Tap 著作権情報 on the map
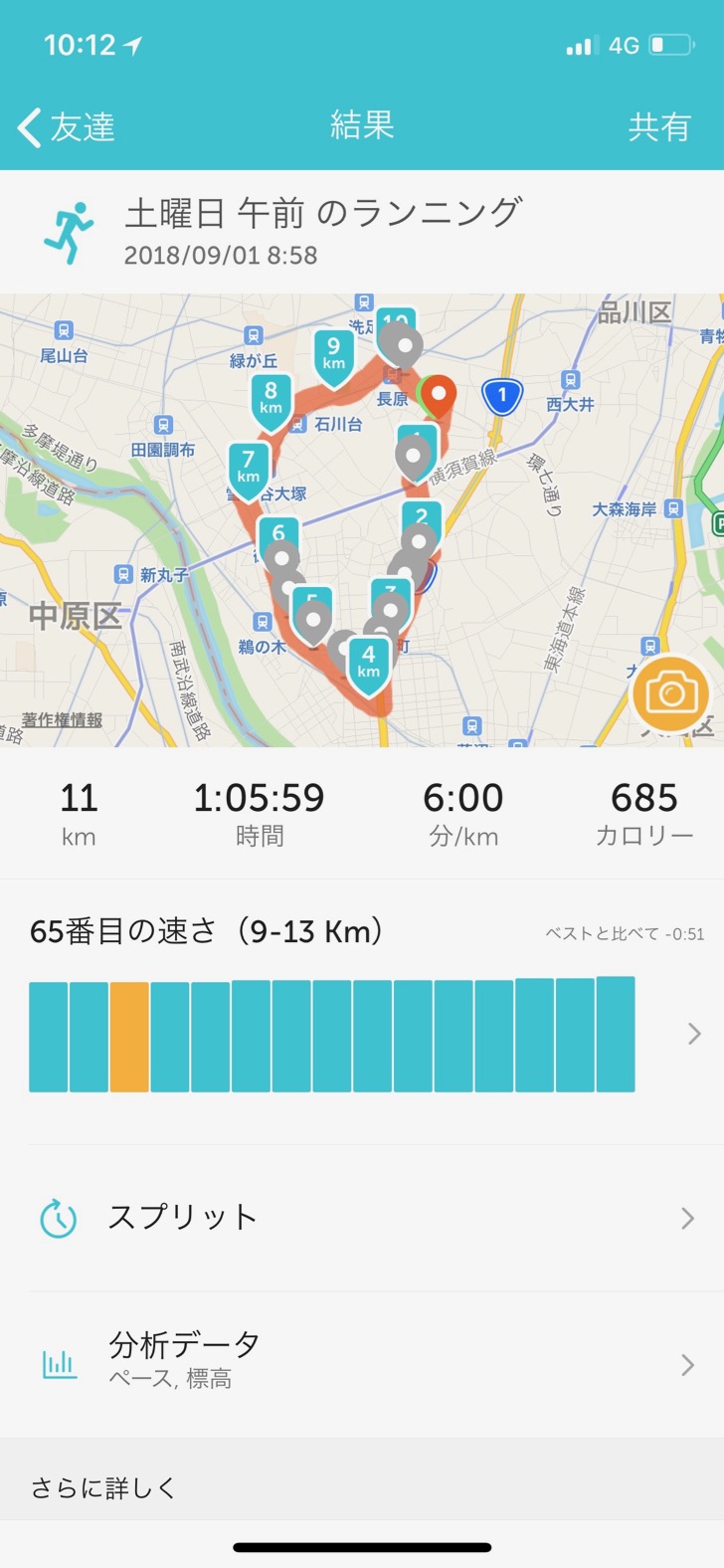The image size is (724, 1568). 63,719
